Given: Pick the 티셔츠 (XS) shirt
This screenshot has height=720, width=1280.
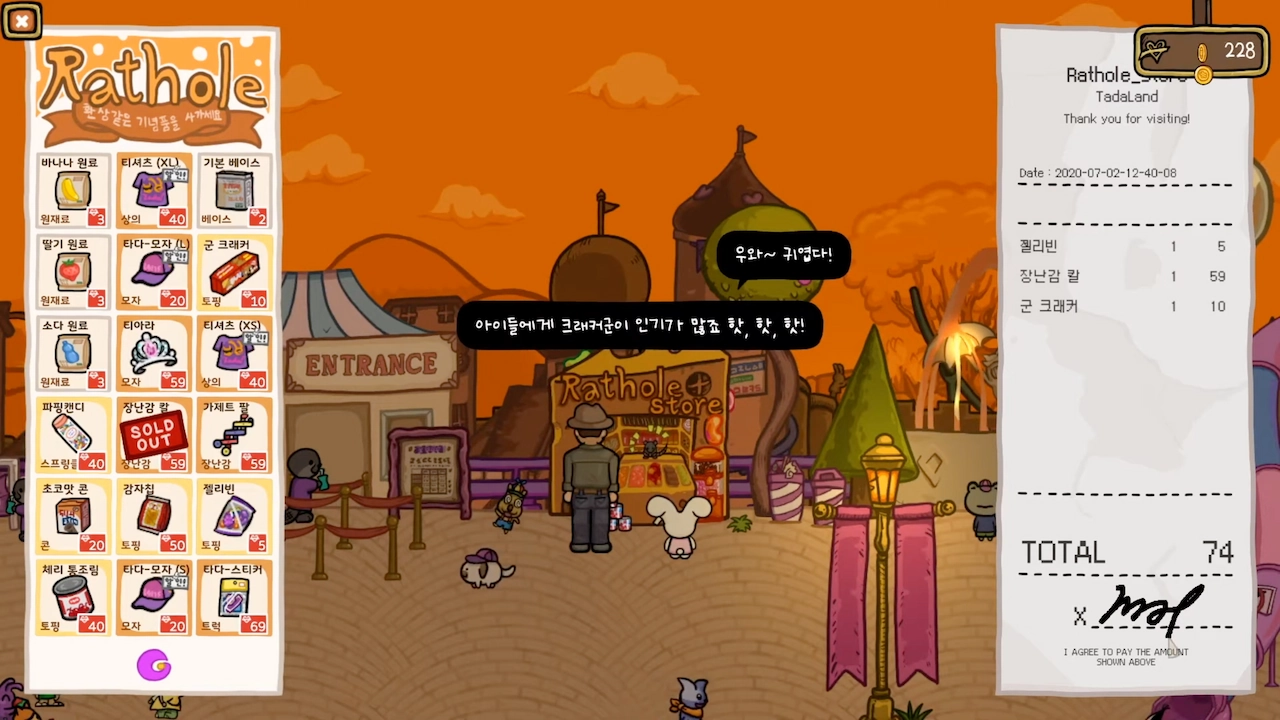Looking at the screenshot, I should click(x=234, y=353).
